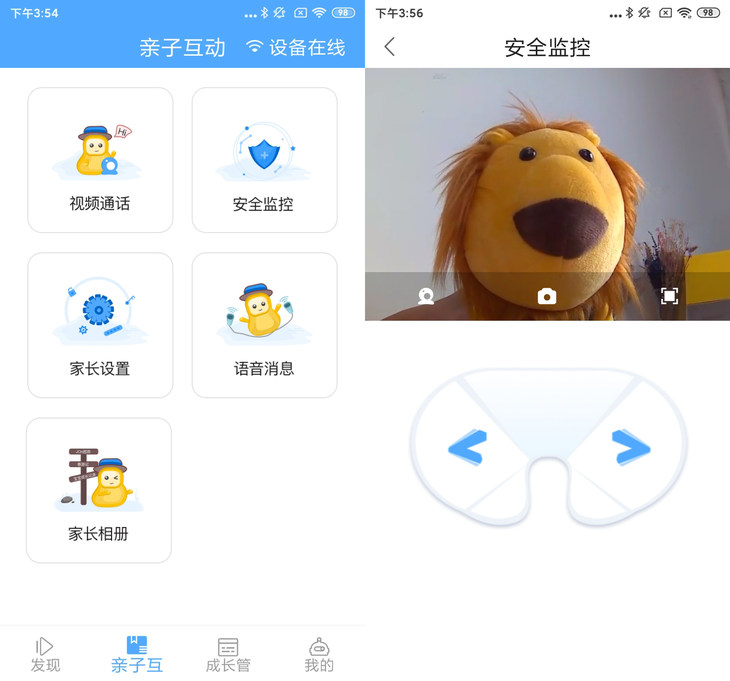
Task: Open the 家长相册 parent album card
Action: tap(99, 490)
